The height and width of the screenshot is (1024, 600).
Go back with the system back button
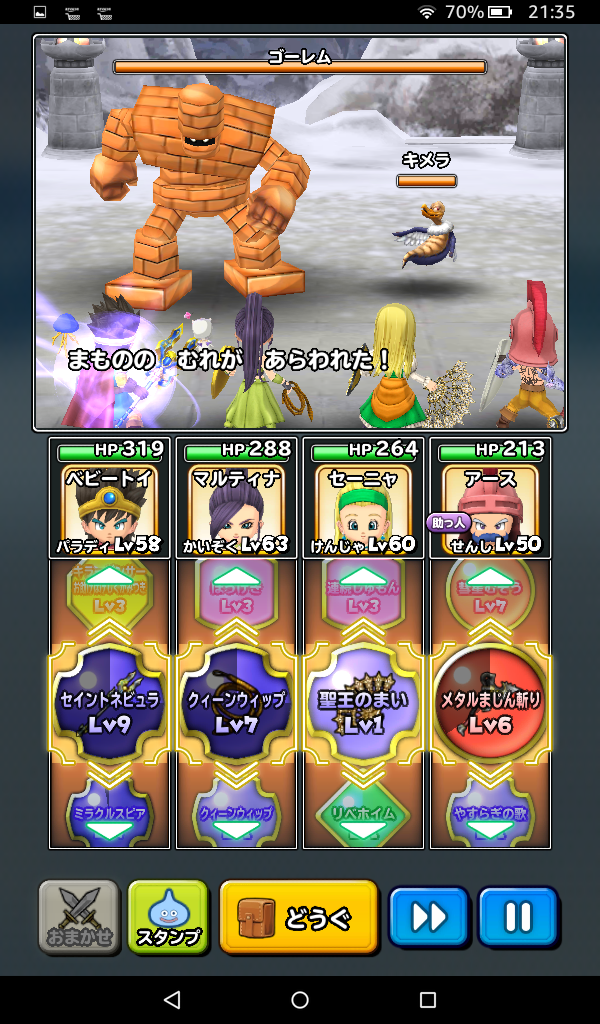coord(171,1000)
